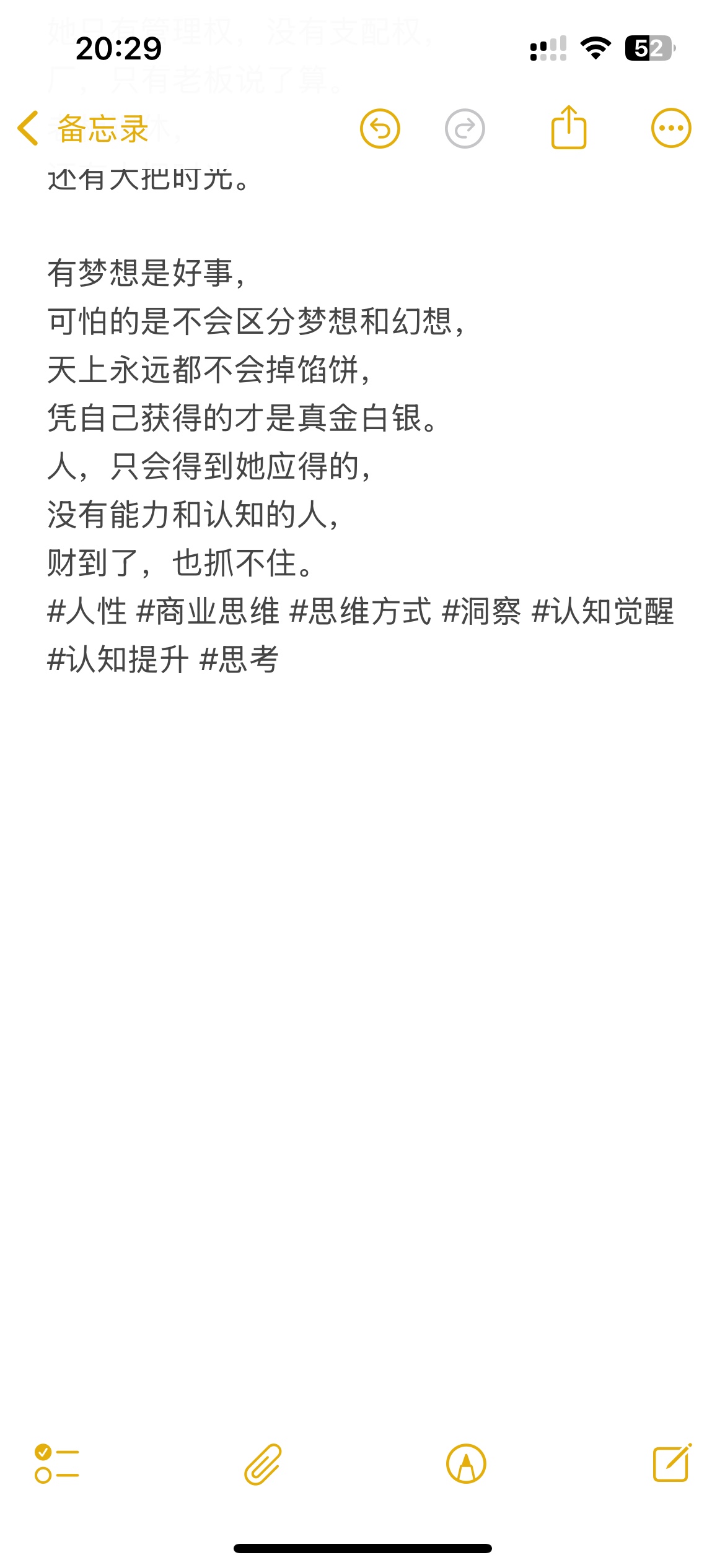725x1568 pixels.
Task: Open the #人性 hashtag
Action: pos(87,611)
